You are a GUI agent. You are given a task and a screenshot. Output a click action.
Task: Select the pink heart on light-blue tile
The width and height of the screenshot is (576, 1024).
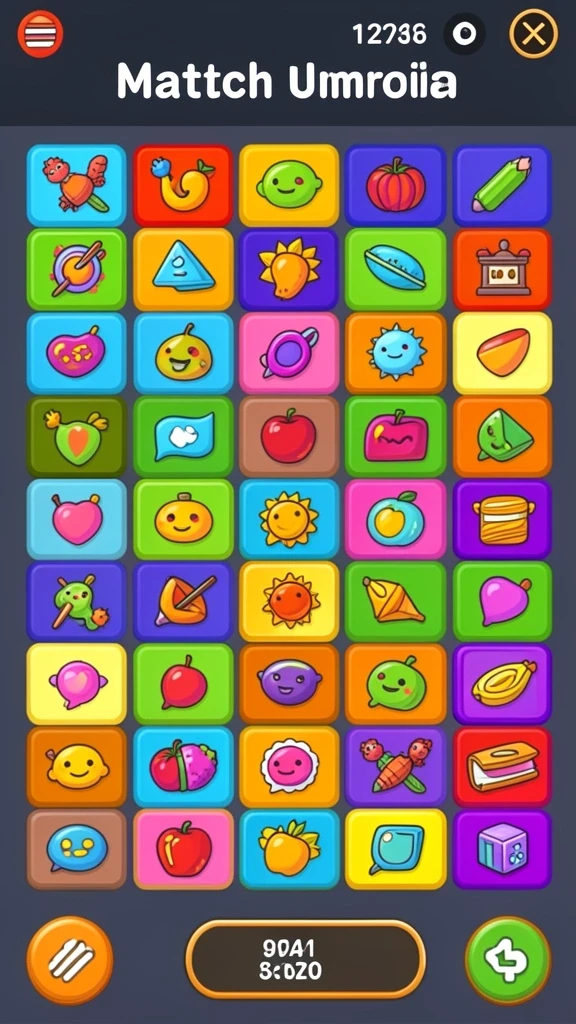tap(76, 519)
